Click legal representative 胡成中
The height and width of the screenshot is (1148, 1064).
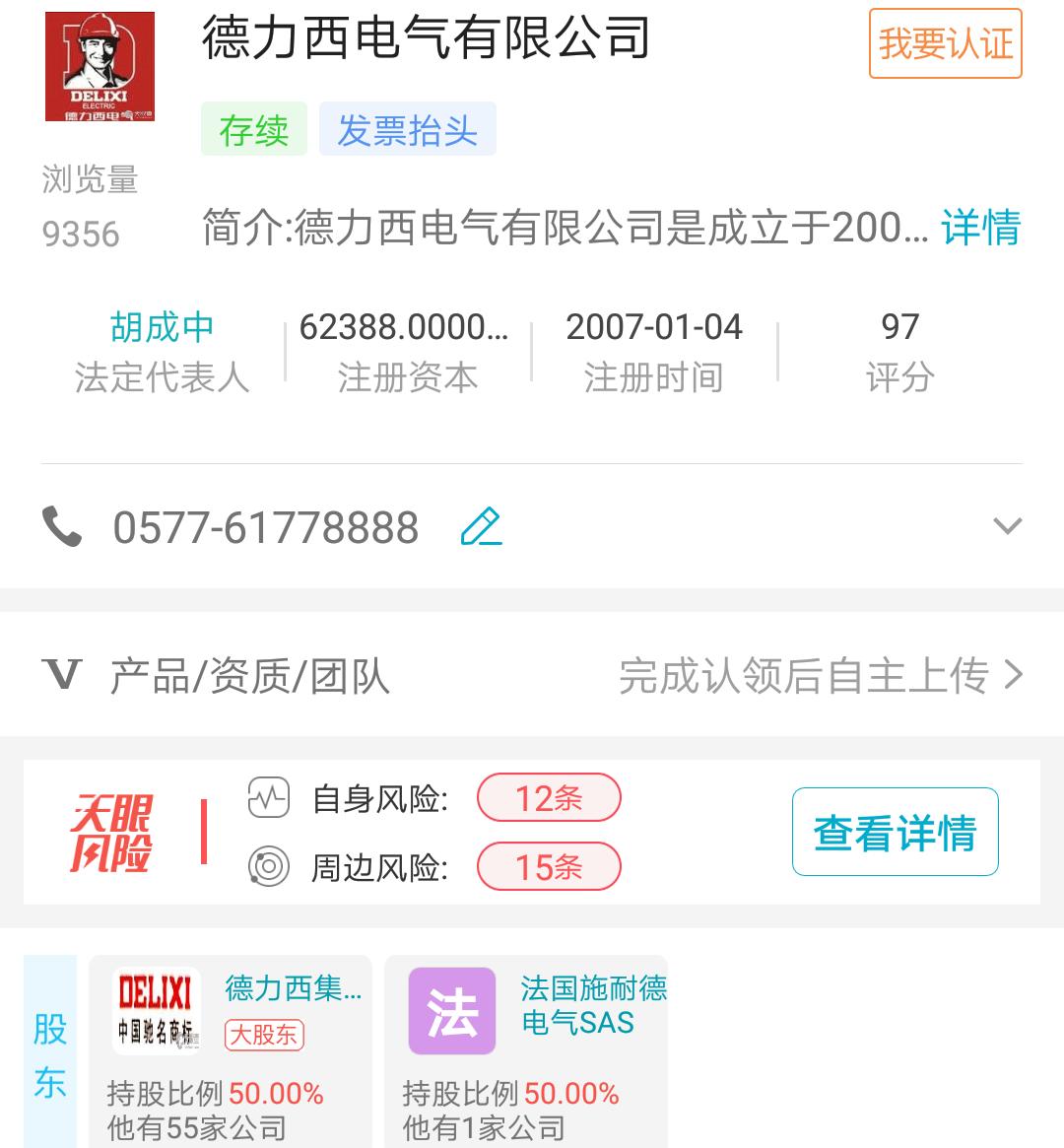pyautogui.click(x=162, y=326)
